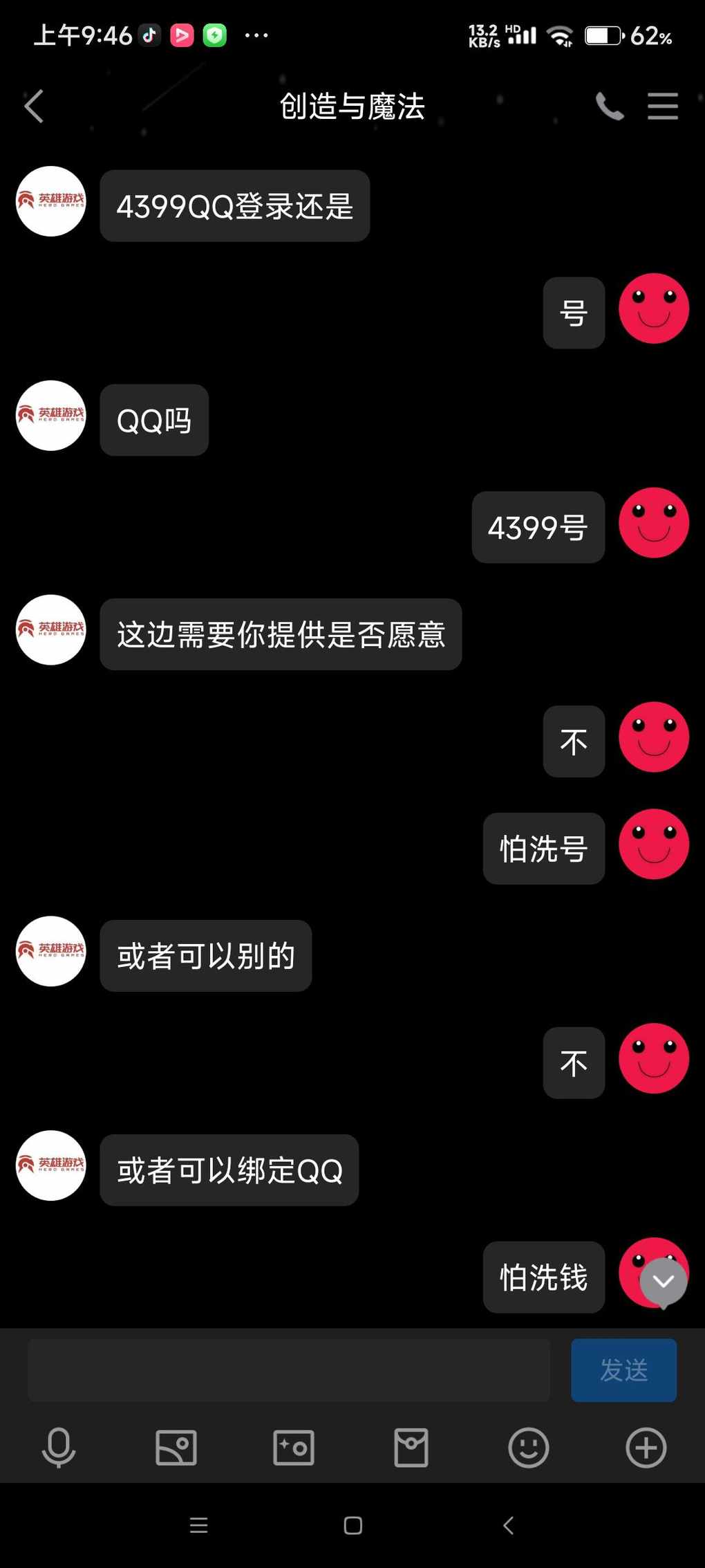The width and height of the screenshot is (705, 1568).
Task: Tap system back navigation button
Action: (509, 1525)
